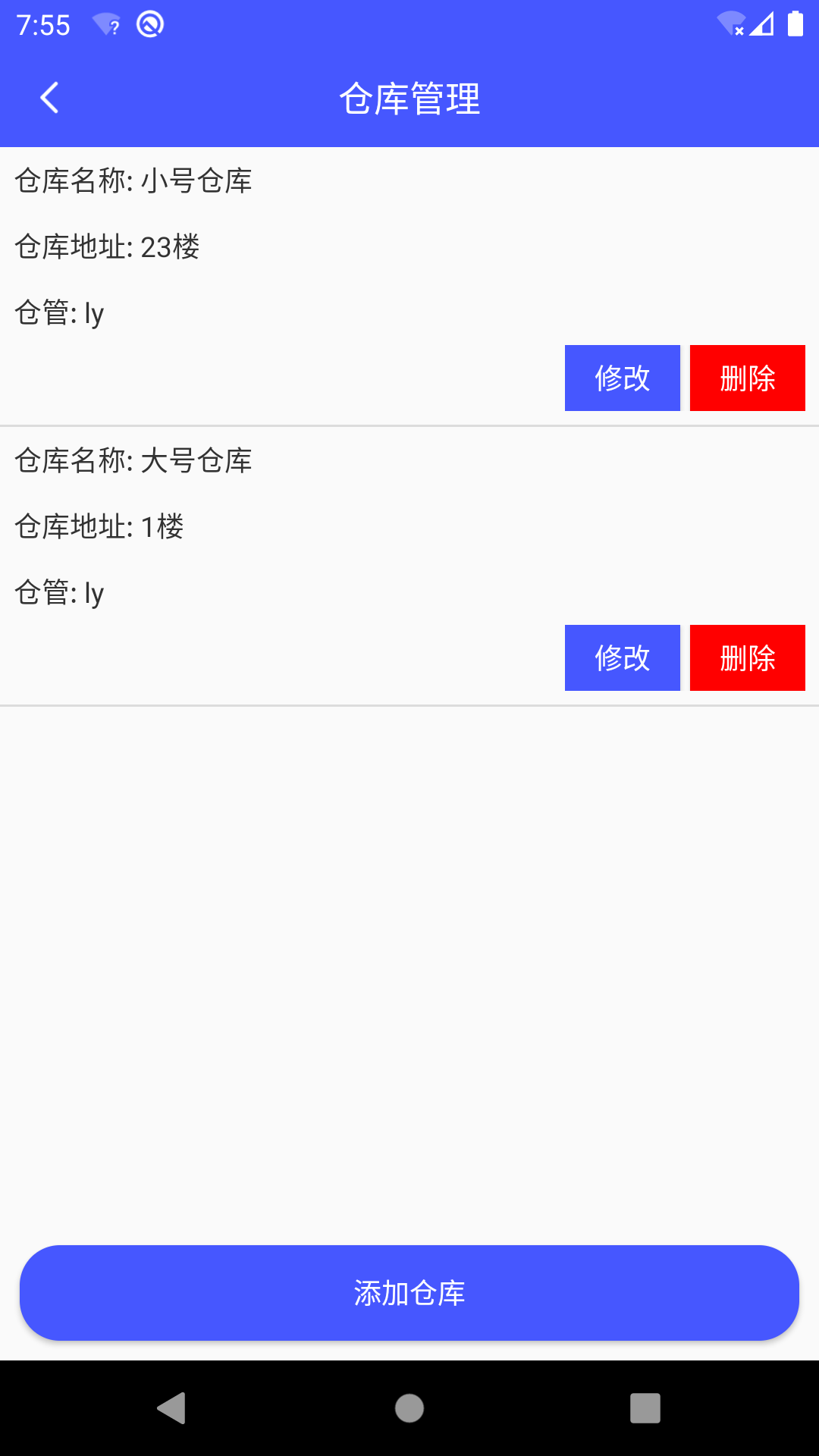Delete the 小号仓库 warehouse
This screenshot has width=819, height=1456.
point(747,378)
